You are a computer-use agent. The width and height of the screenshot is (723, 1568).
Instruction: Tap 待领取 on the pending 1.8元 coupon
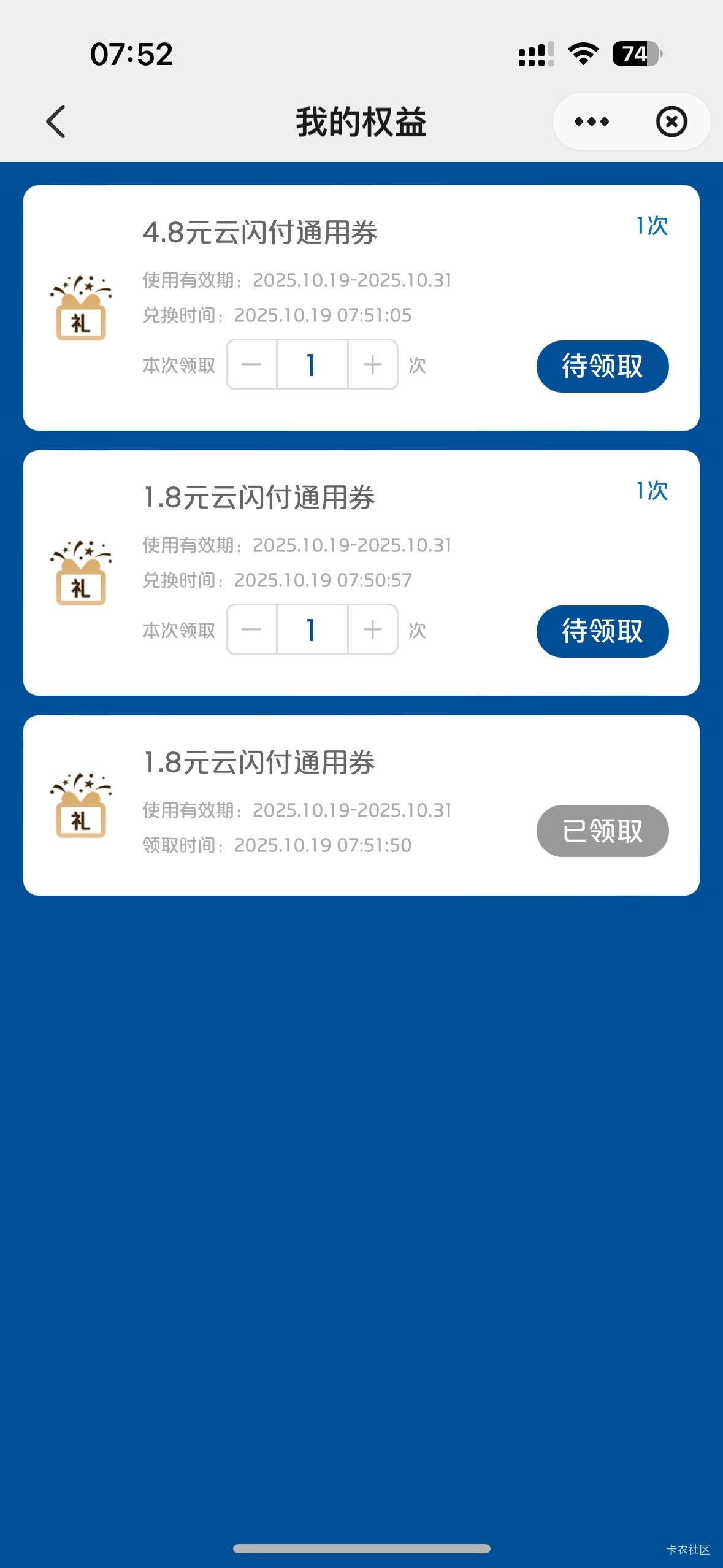tap(602, 631)
